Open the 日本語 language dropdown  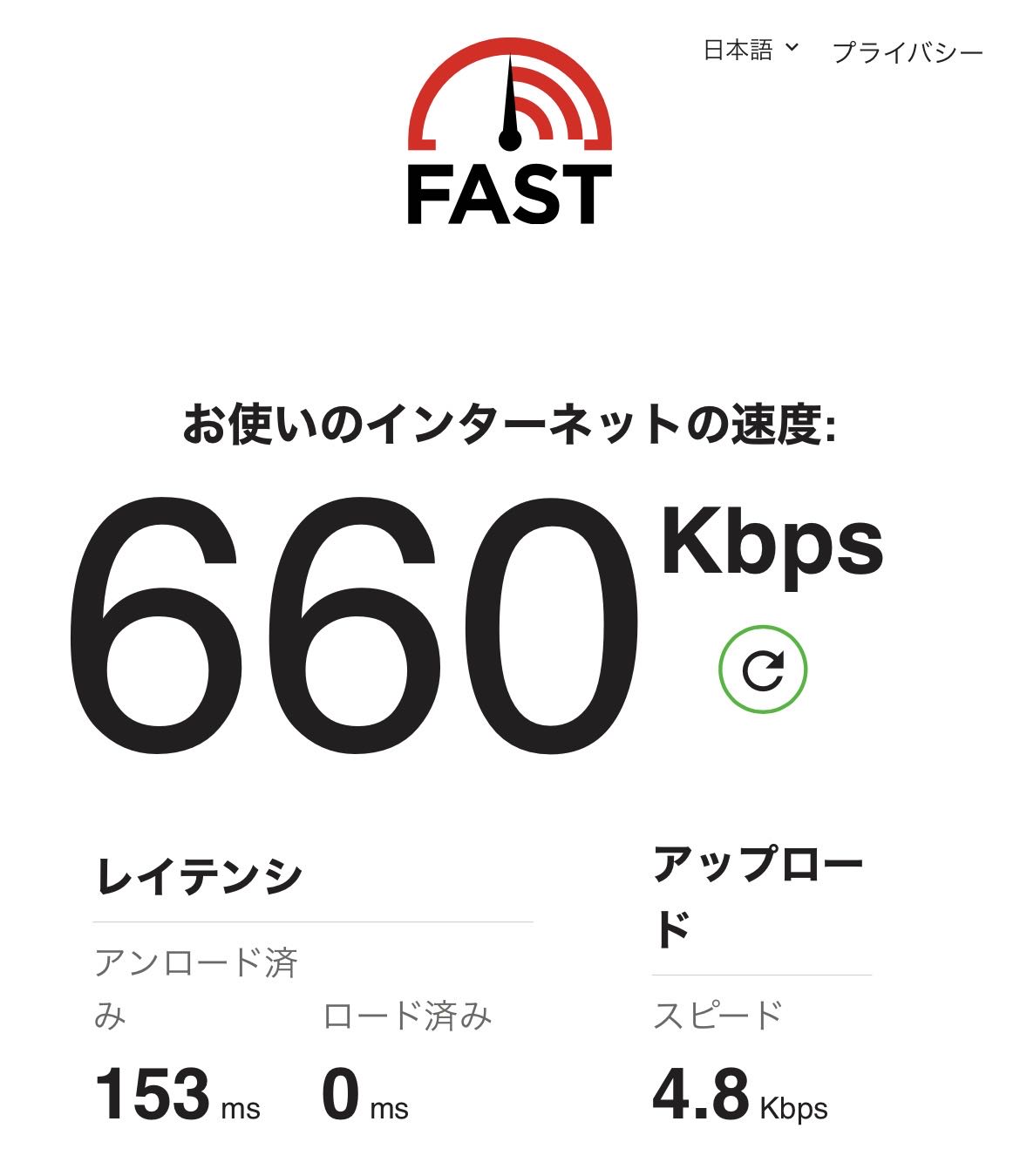tap(750, 51)
